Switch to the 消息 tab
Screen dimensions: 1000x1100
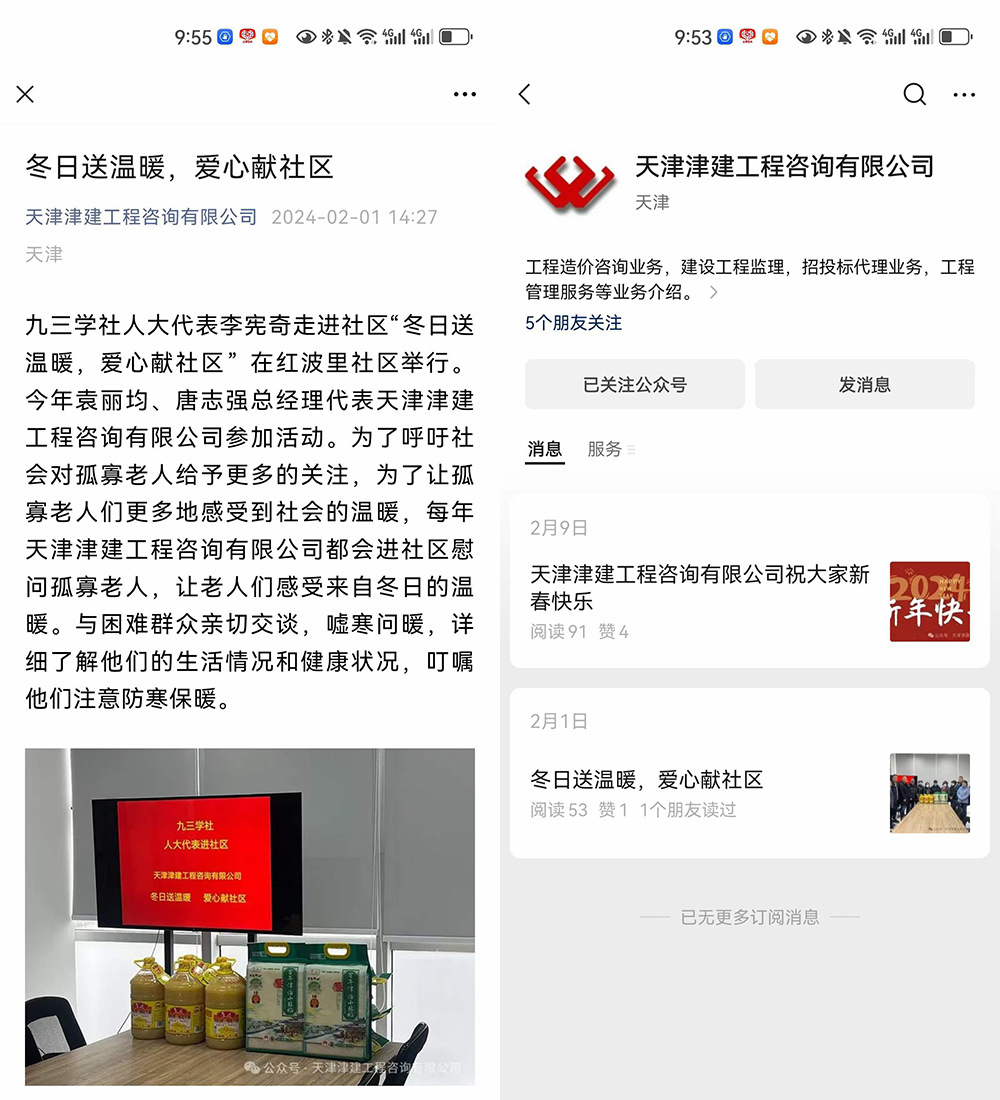(545, 449)
